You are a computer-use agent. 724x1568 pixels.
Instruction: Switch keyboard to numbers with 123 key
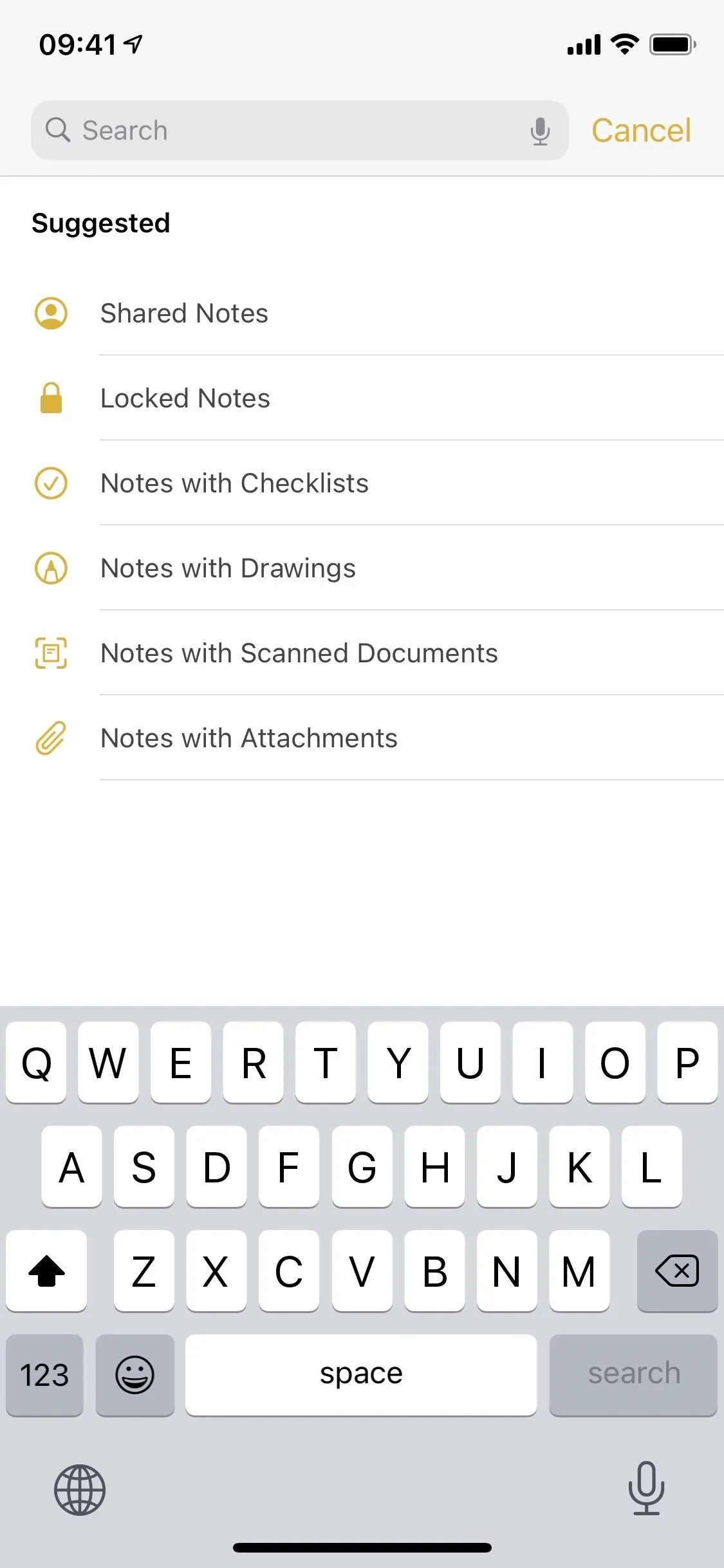coord(44,1375)
